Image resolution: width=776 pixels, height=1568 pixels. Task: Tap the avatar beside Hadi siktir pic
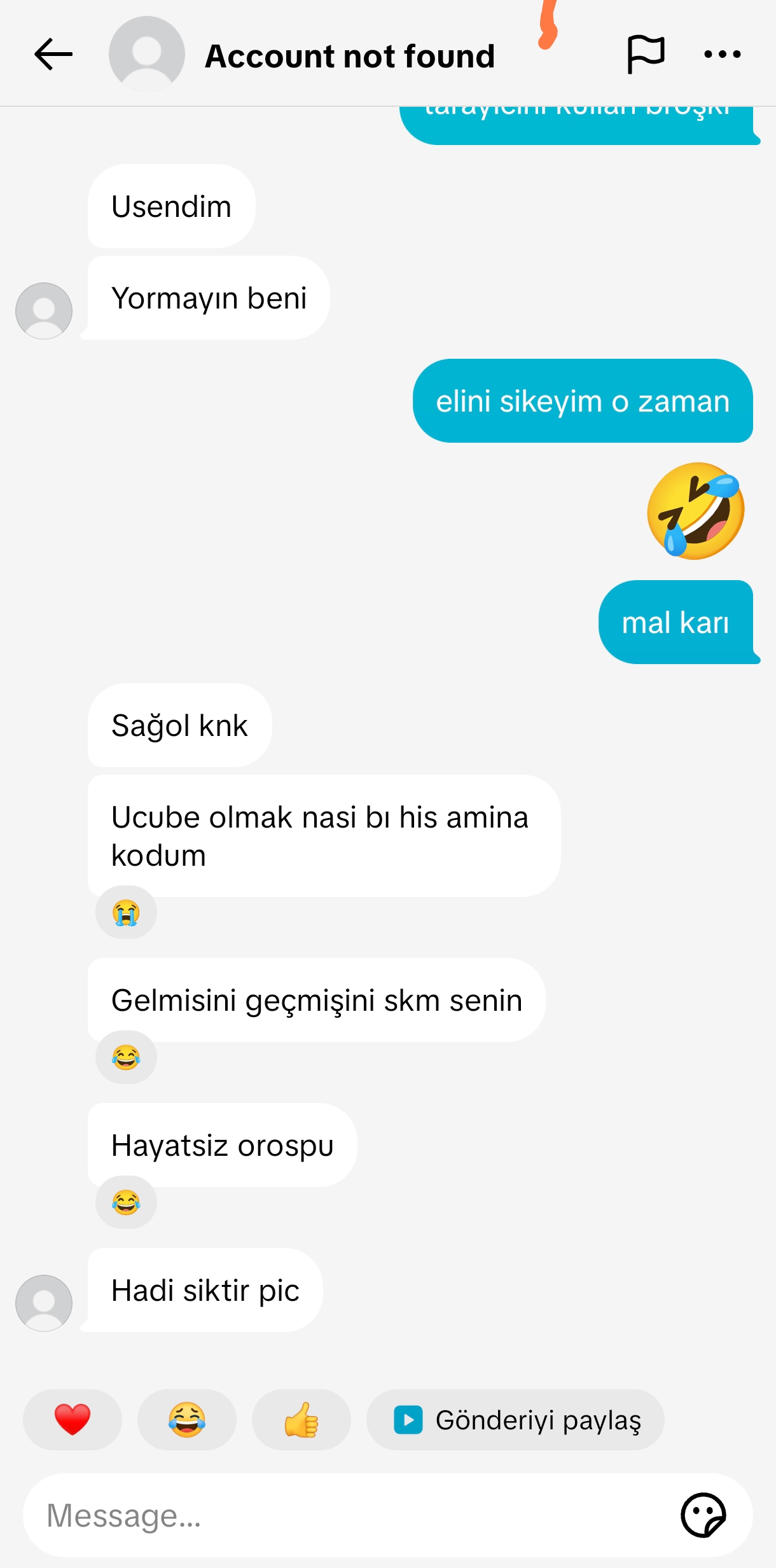(x=44, y=1303)
